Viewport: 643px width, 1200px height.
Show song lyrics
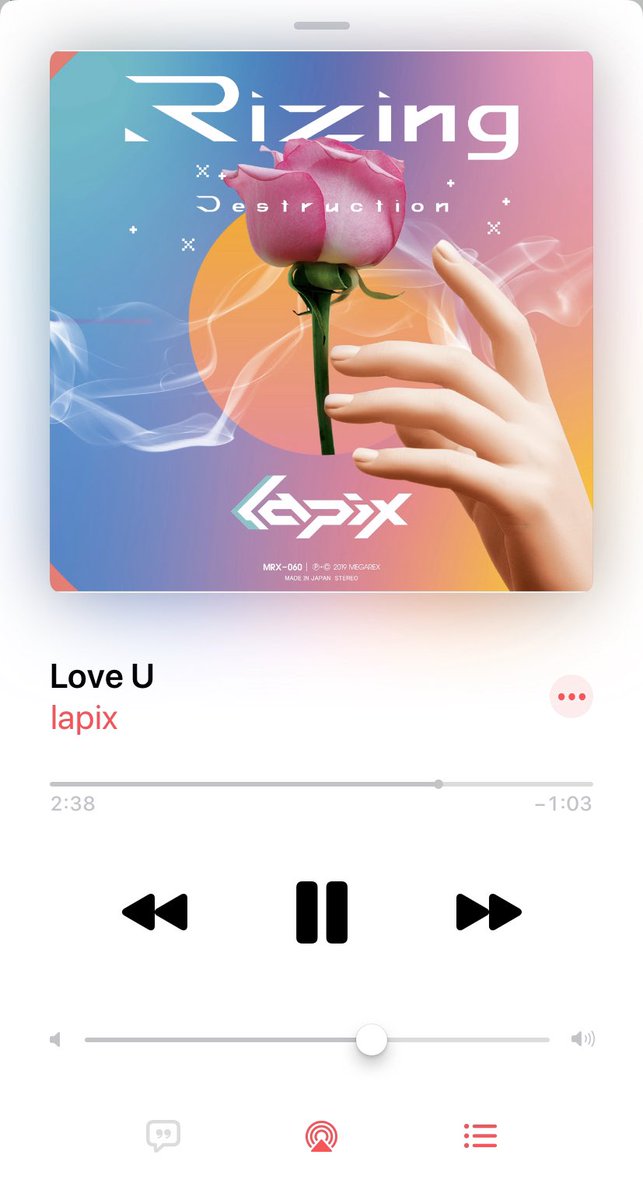pyautogui.click(x=163, y=1136)
